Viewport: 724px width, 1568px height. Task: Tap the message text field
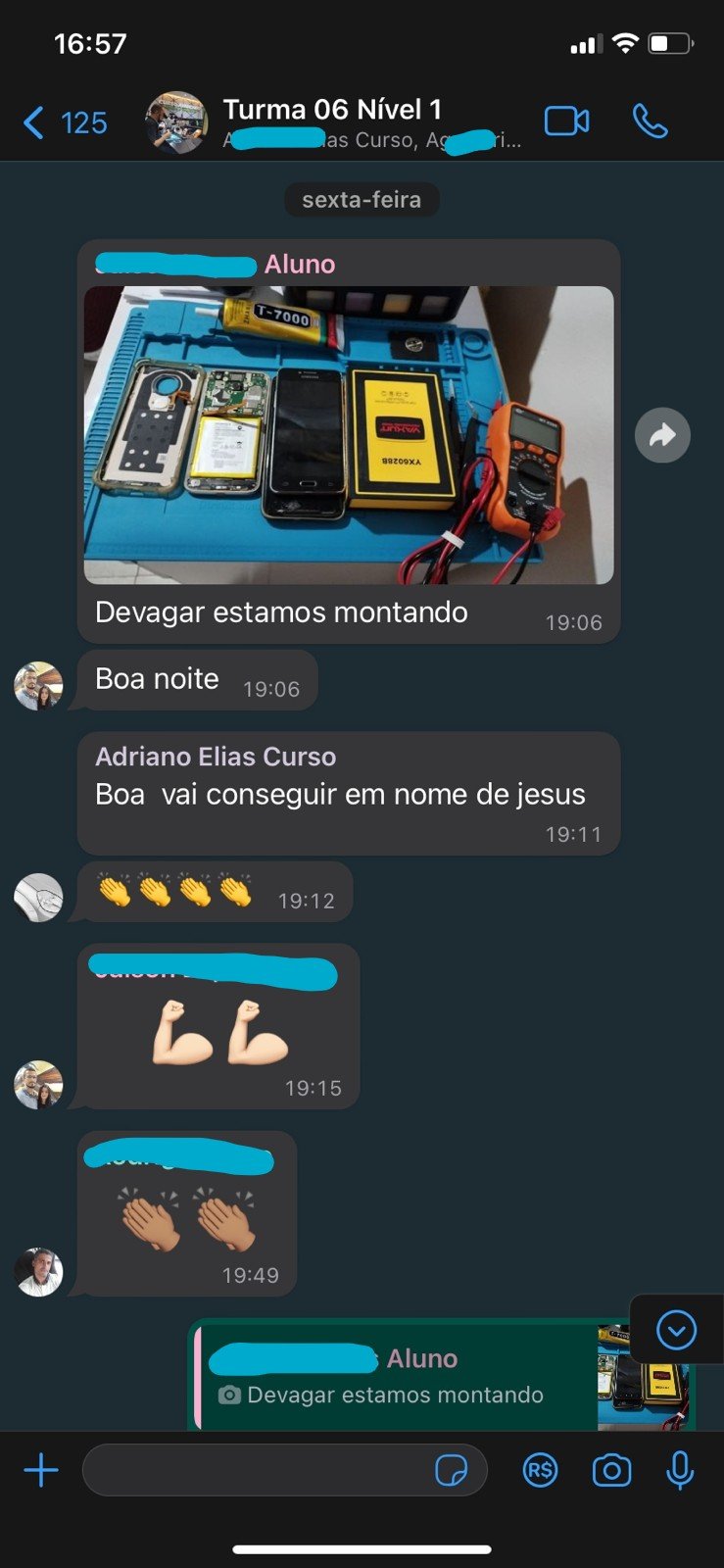[255, 1470]
